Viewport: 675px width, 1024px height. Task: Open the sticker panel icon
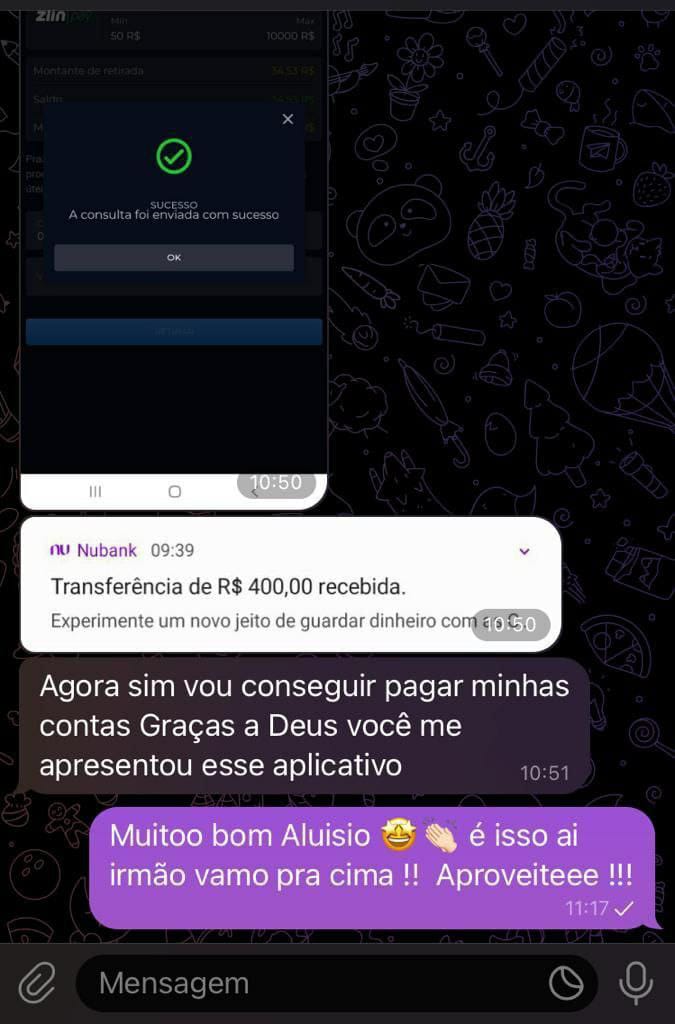click(566, 984)
